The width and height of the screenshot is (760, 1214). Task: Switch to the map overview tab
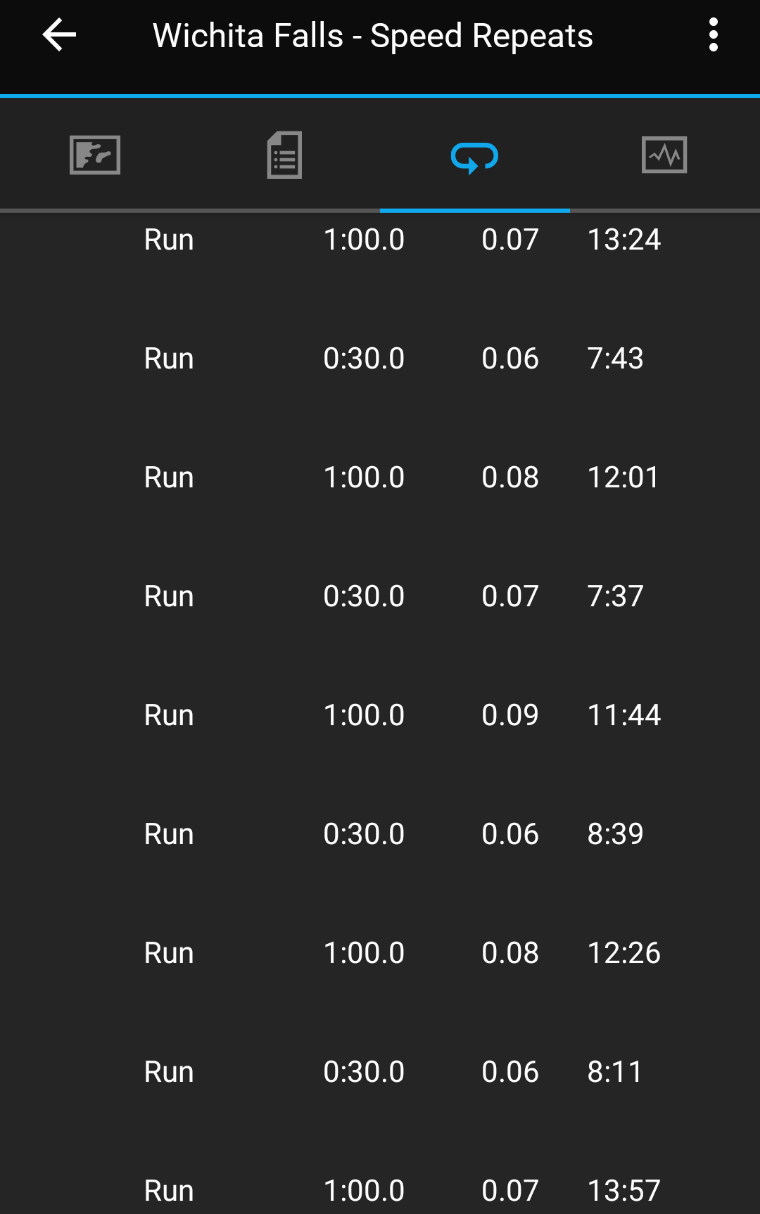pos(95,156)
